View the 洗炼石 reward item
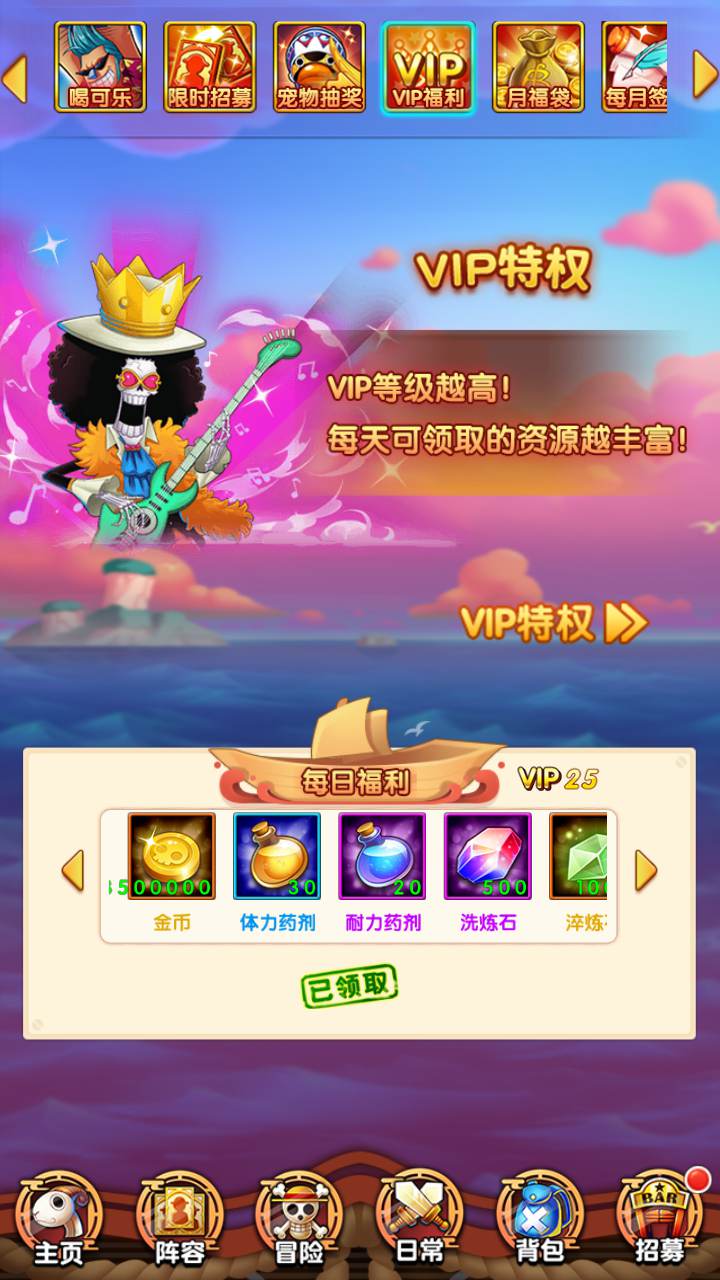Viewport: 720px width, 1280px height. pos(488,857)
